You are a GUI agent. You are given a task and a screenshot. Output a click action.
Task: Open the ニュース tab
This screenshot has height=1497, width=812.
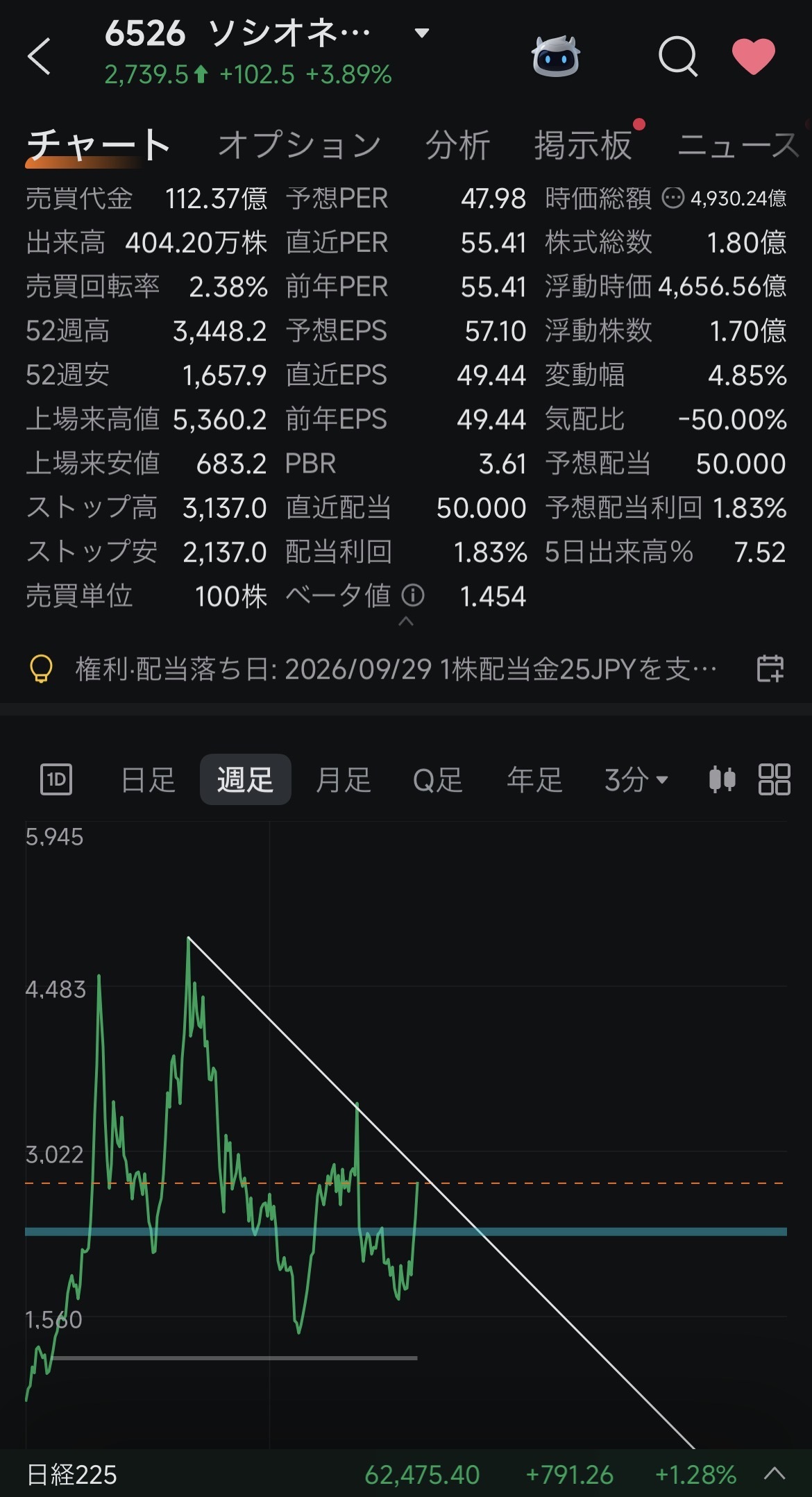coord(738,145)
